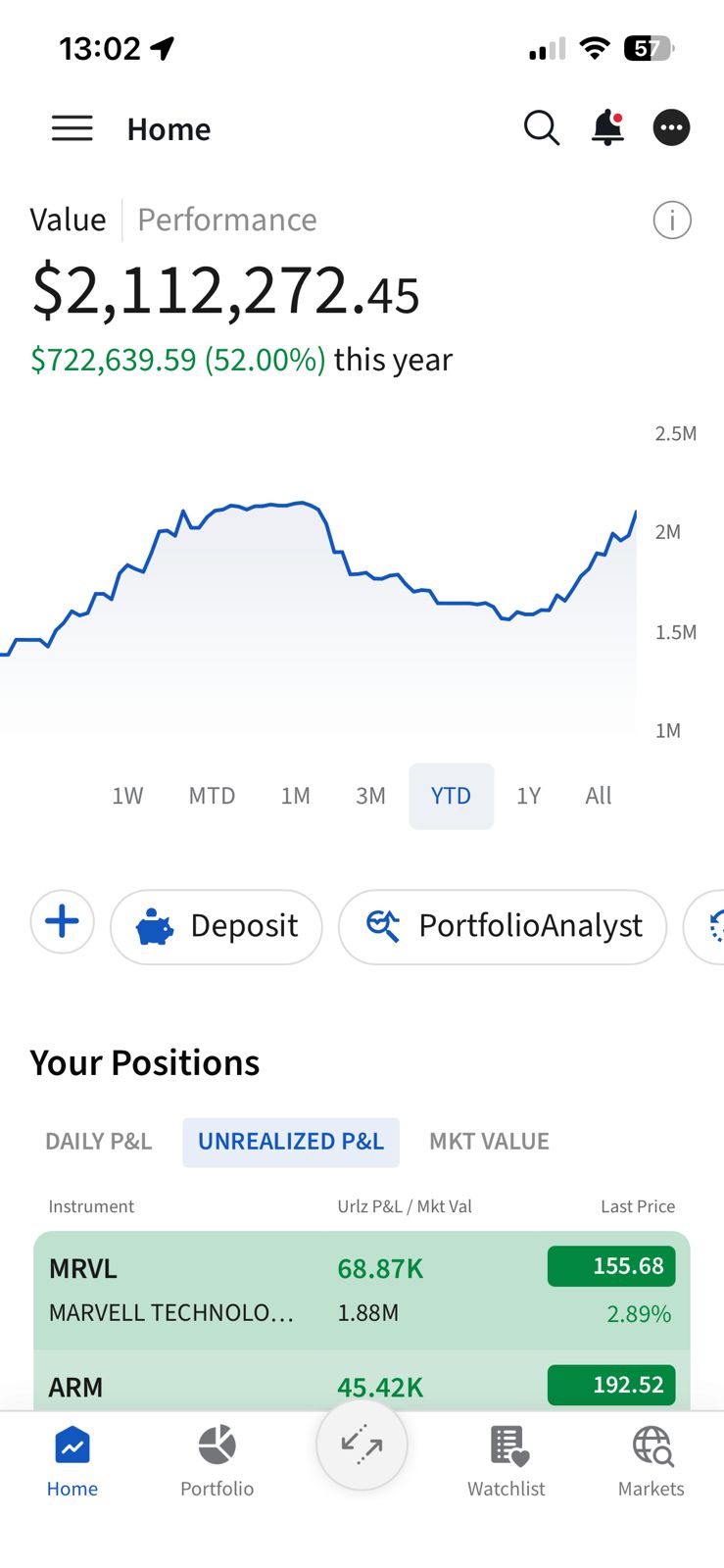Switch chart to MTD range
Screen dimensions: 724x1568
click(212, 796)
